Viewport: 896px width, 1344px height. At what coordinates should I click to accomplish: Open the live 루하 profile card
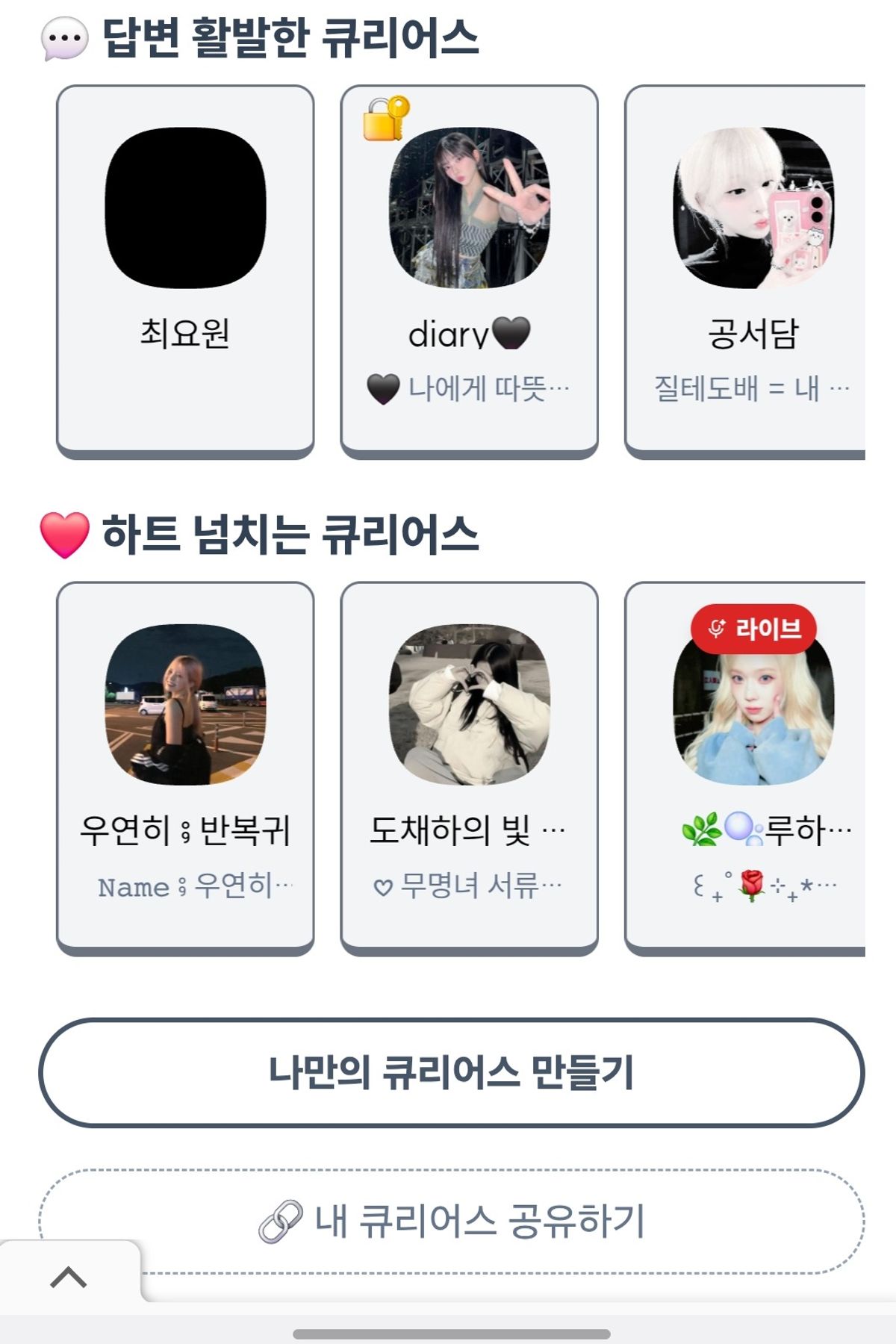point(747,767)
